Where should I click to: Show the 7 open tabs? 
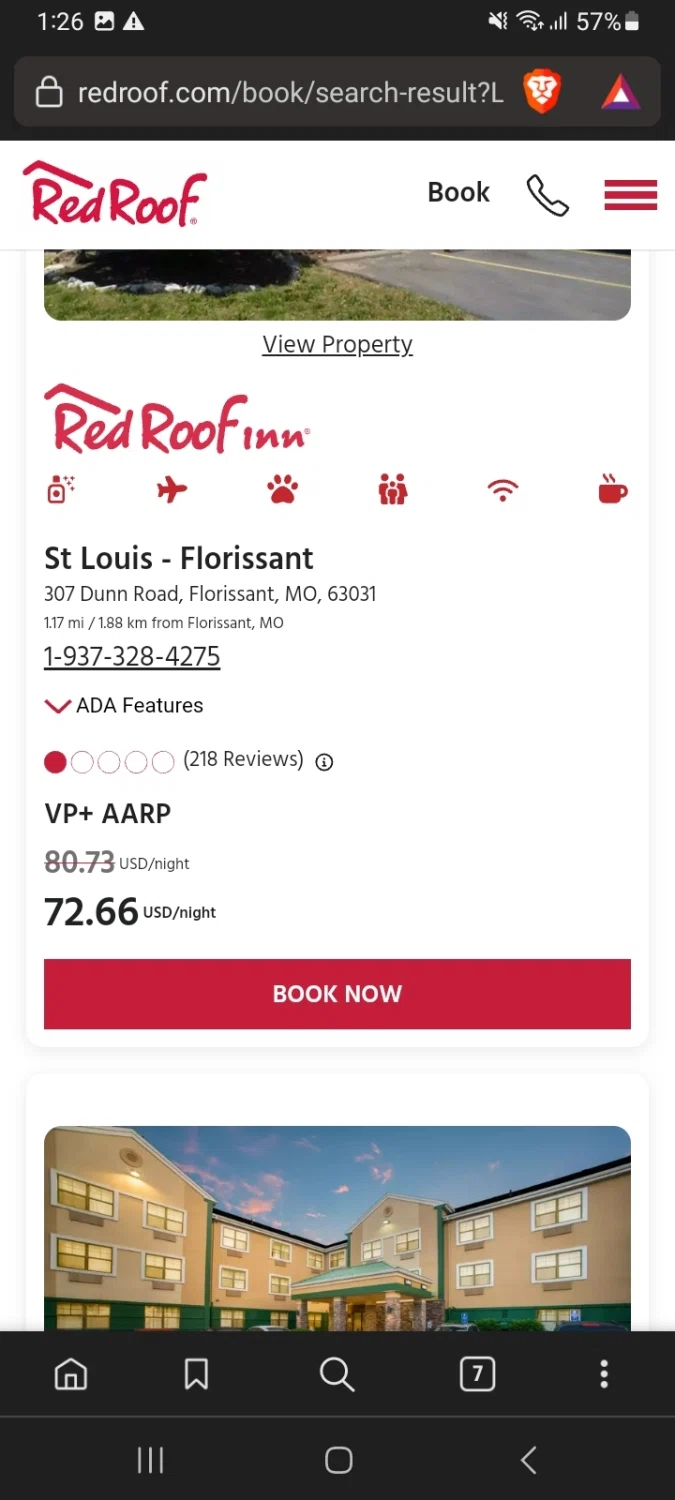477,1374
